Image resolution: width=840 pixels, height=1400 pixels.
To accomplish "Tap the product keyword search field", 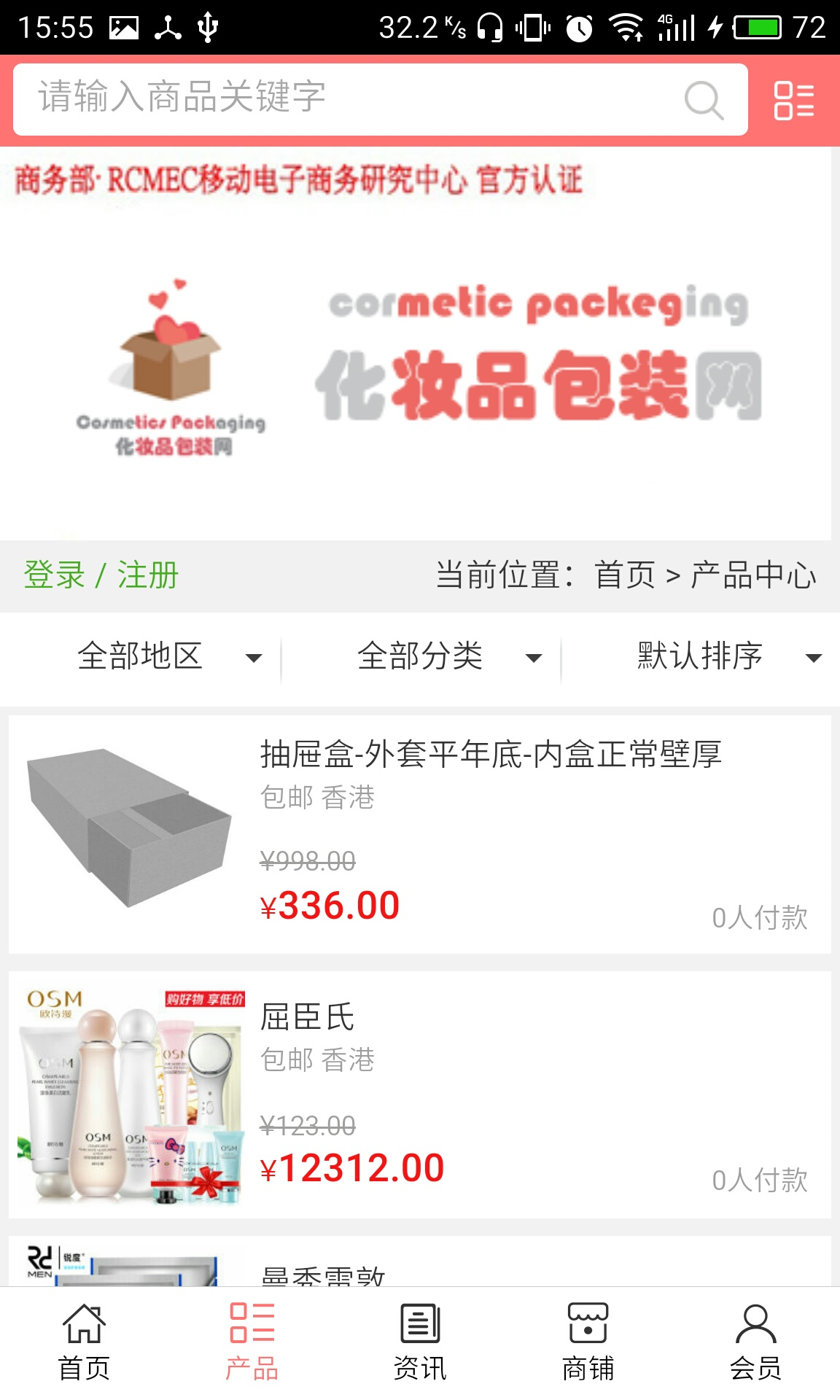I will [x=350, y=98].
